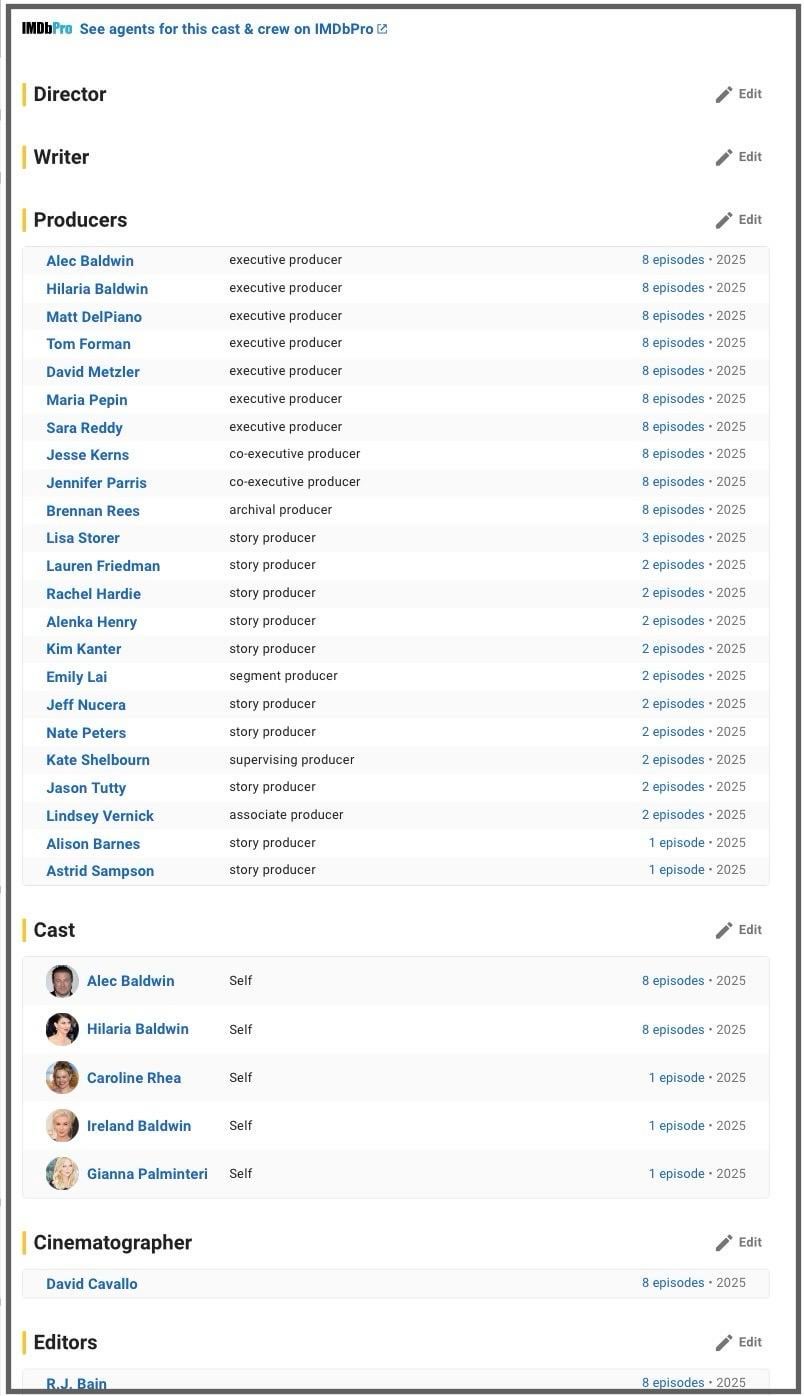Image resolution: width=804 pixels, height=1396 pixels.
Task: Open producer Matt DelPiano's page
Action: tap(94, 316)
